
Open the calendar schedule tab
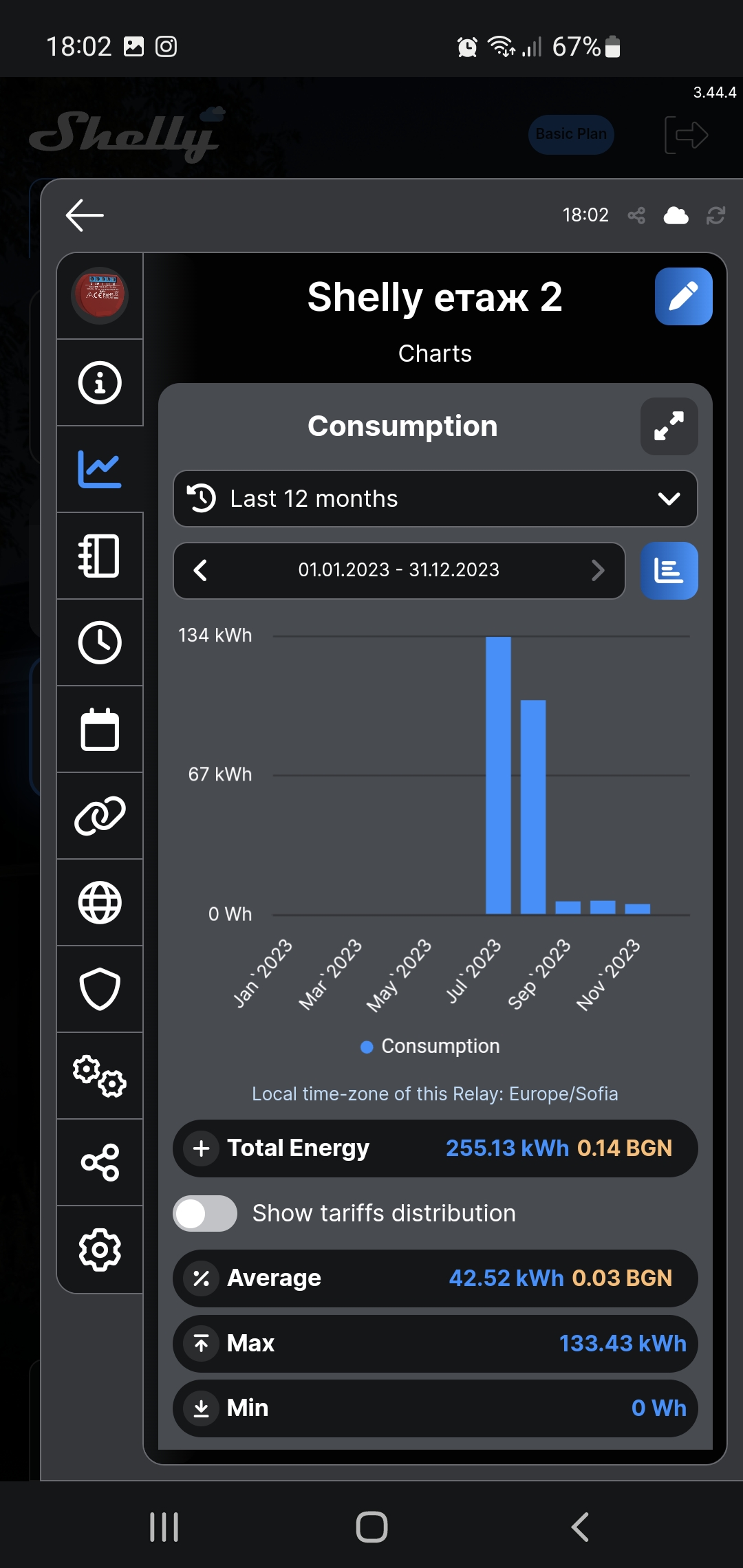pyautogui.click(x=100, y=729)
